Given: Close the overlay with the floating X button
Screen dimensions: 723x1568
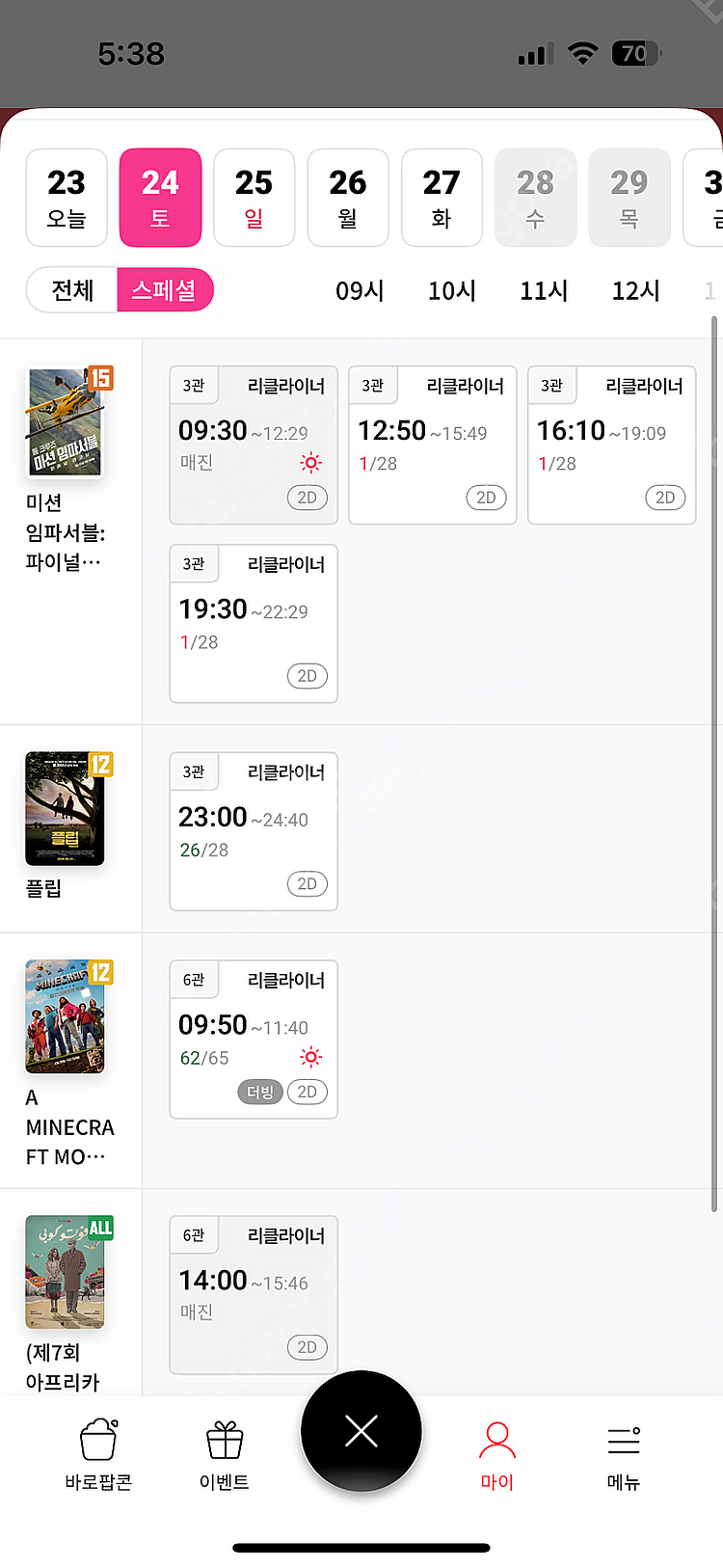Looking at the screenshot, I should [x=361, y=1431].
